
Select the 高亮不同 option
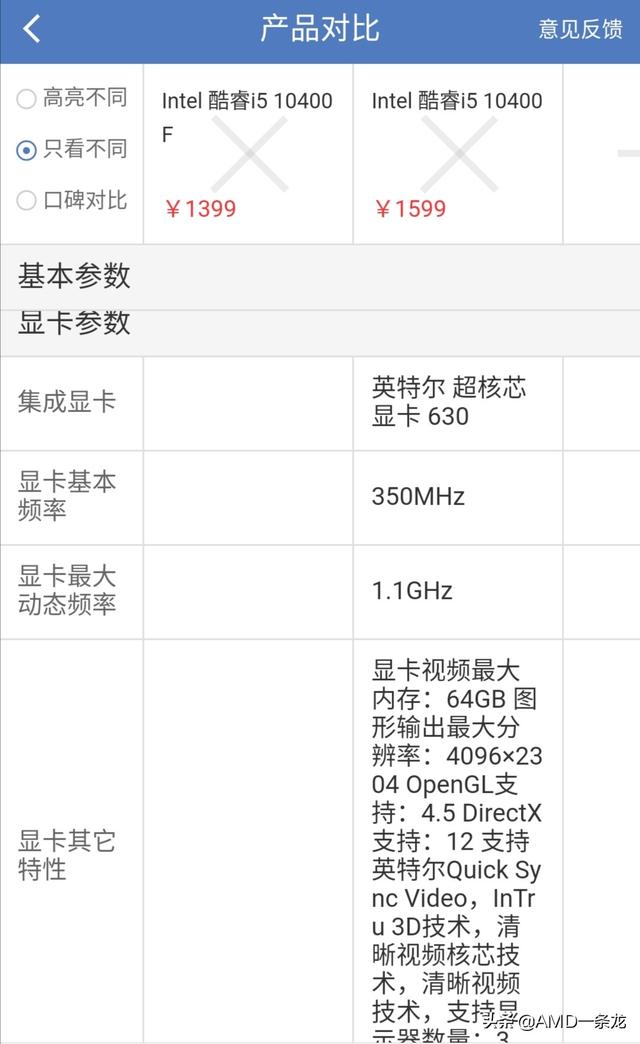coord(72,98)
